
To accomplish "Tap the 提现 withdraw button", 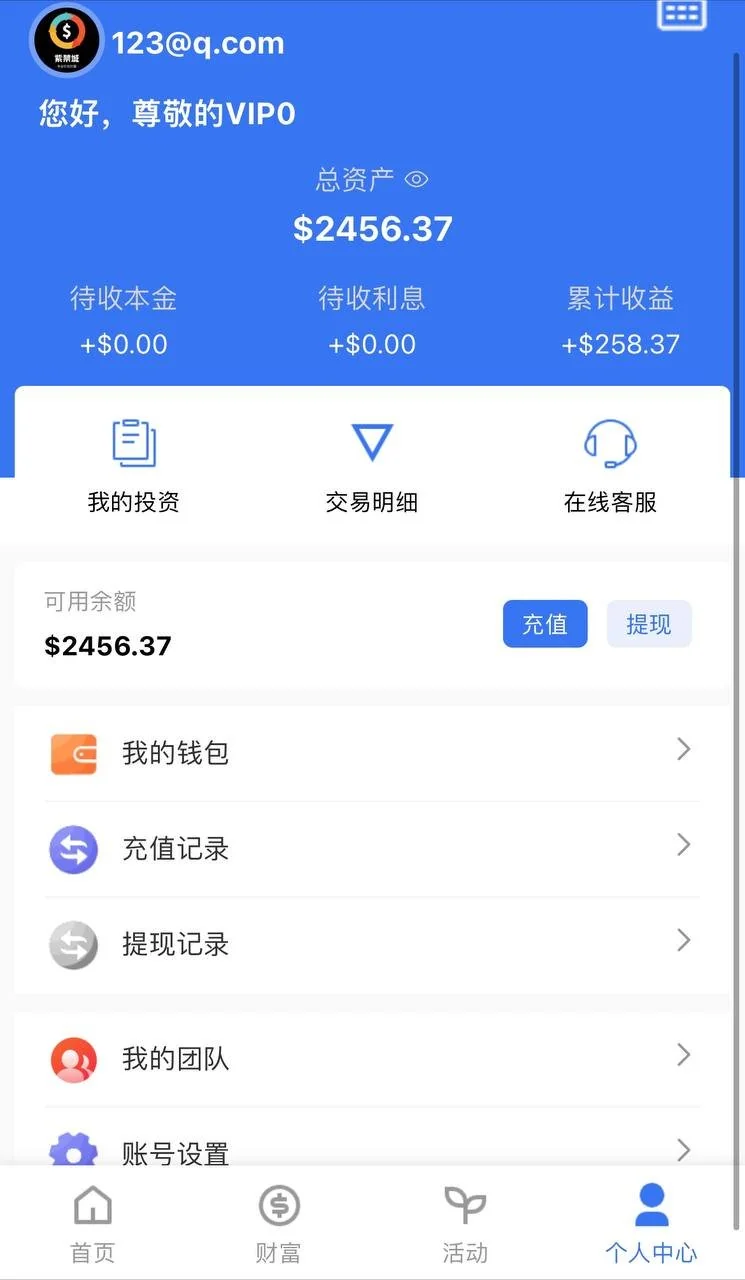I will (649, 624).
